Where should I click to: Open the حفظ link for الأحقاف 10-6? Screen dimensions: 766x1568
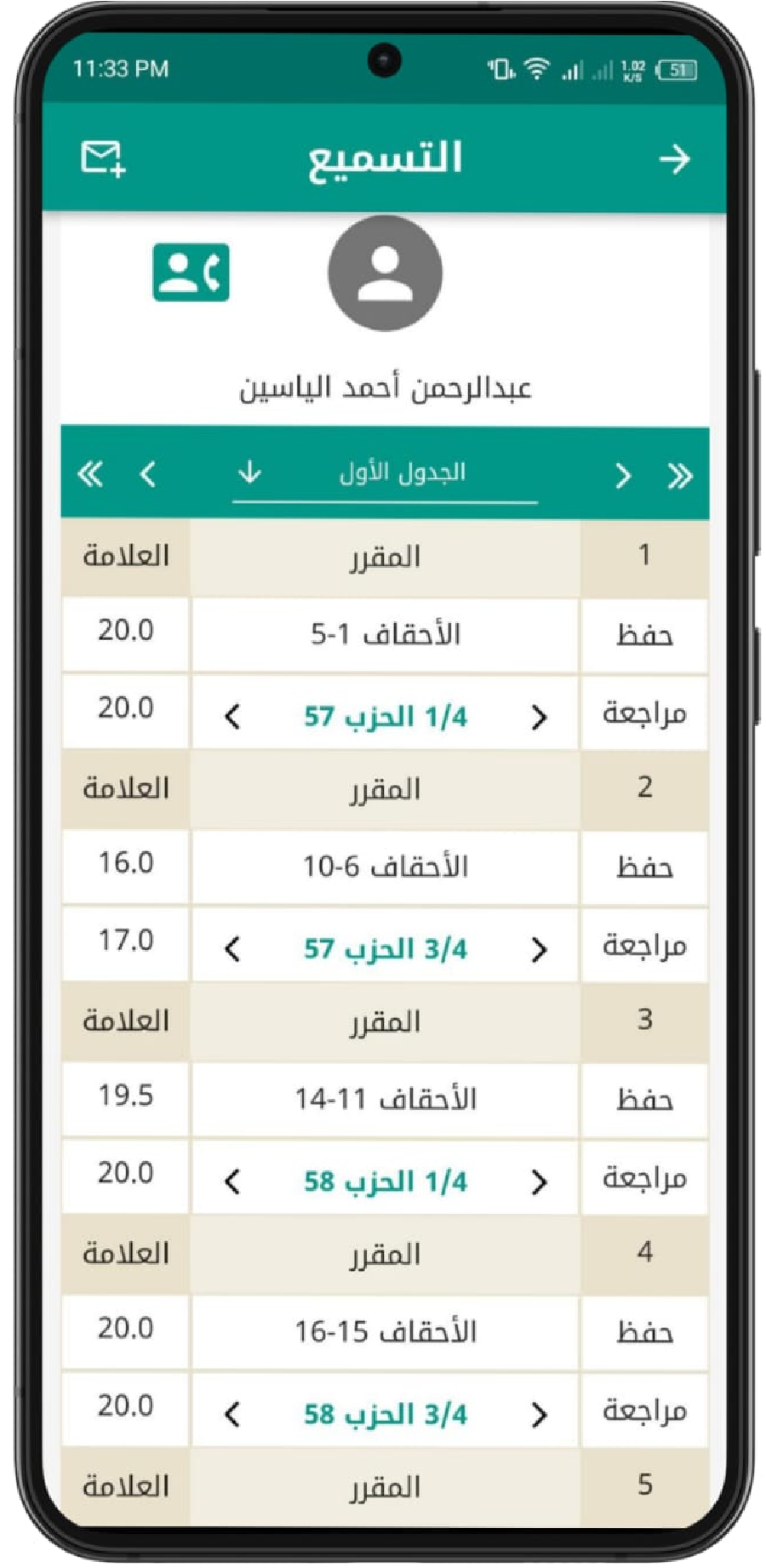click(644, 867)
